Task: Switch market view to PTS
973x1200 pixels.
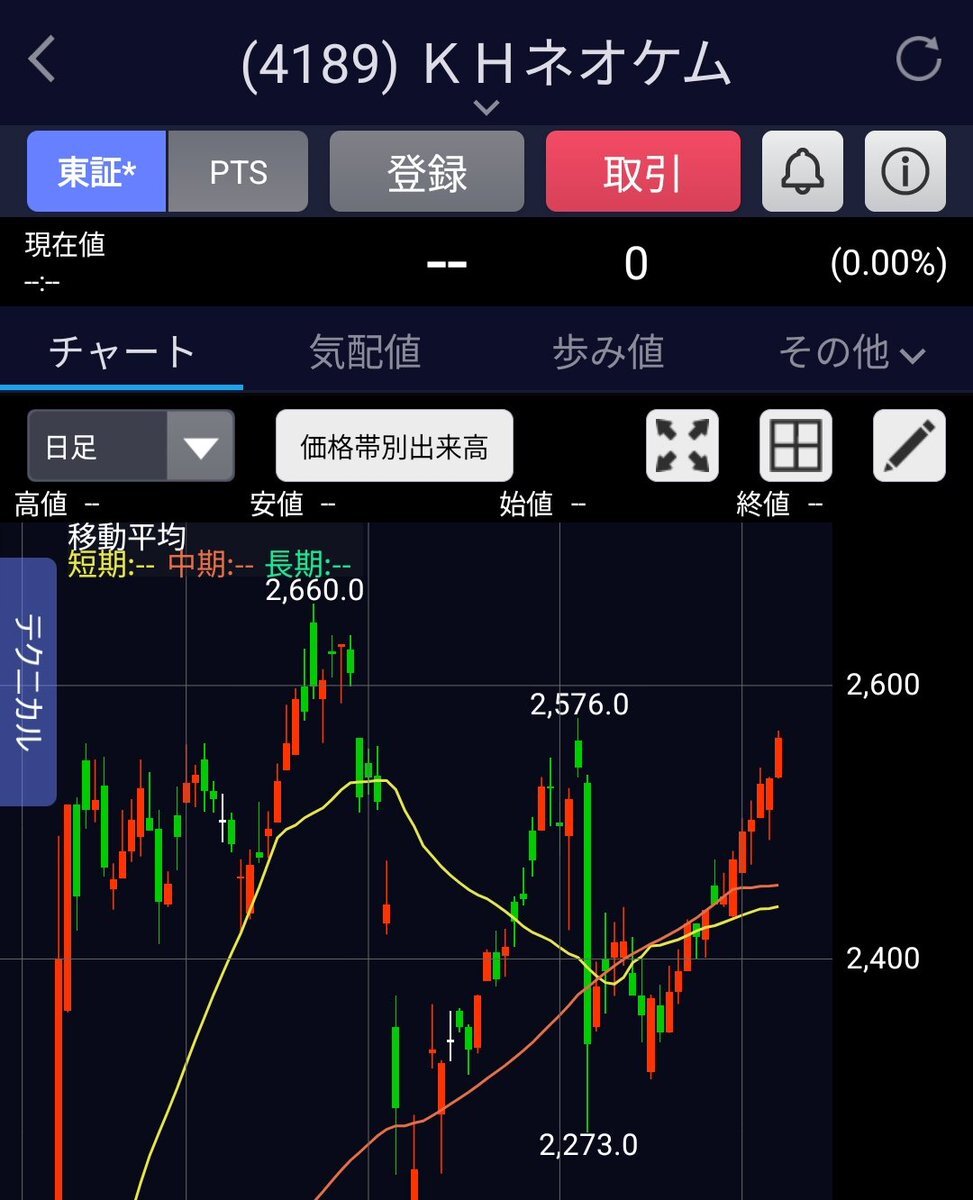Action: [x=238, y=171]
